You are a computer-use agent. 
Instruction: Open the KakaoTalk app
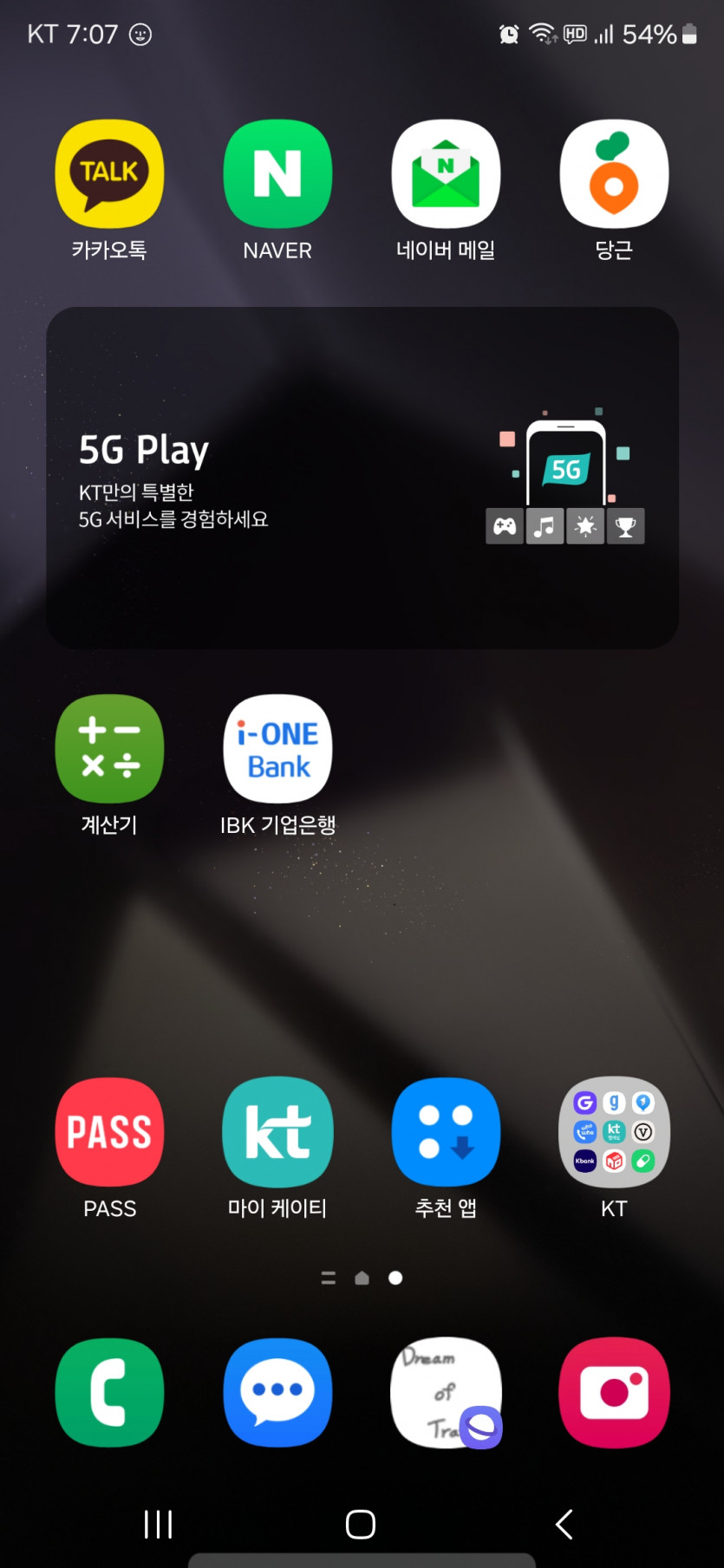tap(109, 174)
